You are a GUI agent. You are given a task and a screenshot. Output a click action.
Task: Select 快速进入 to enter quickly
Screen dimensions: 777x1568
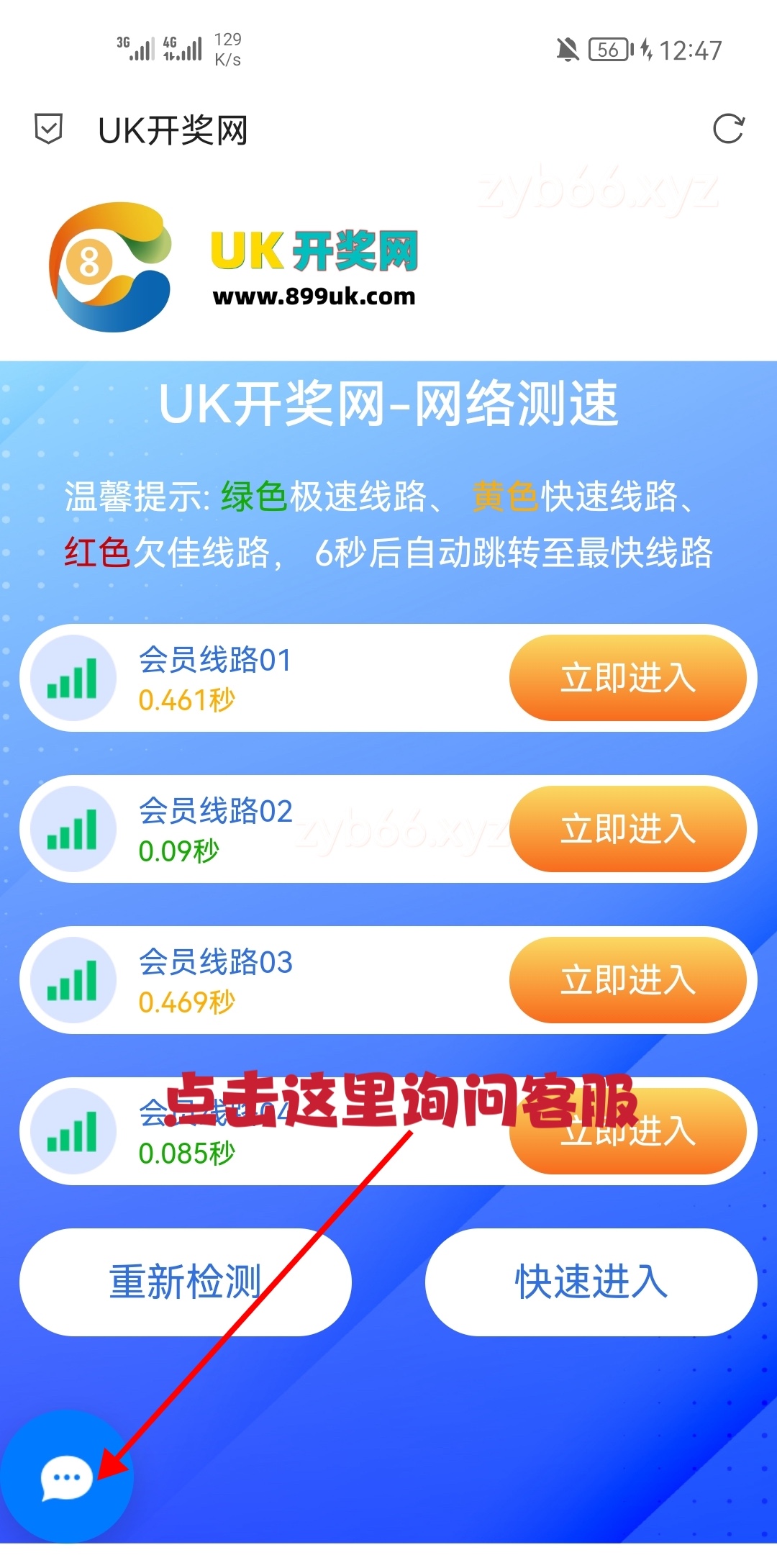coord(591,1282)
